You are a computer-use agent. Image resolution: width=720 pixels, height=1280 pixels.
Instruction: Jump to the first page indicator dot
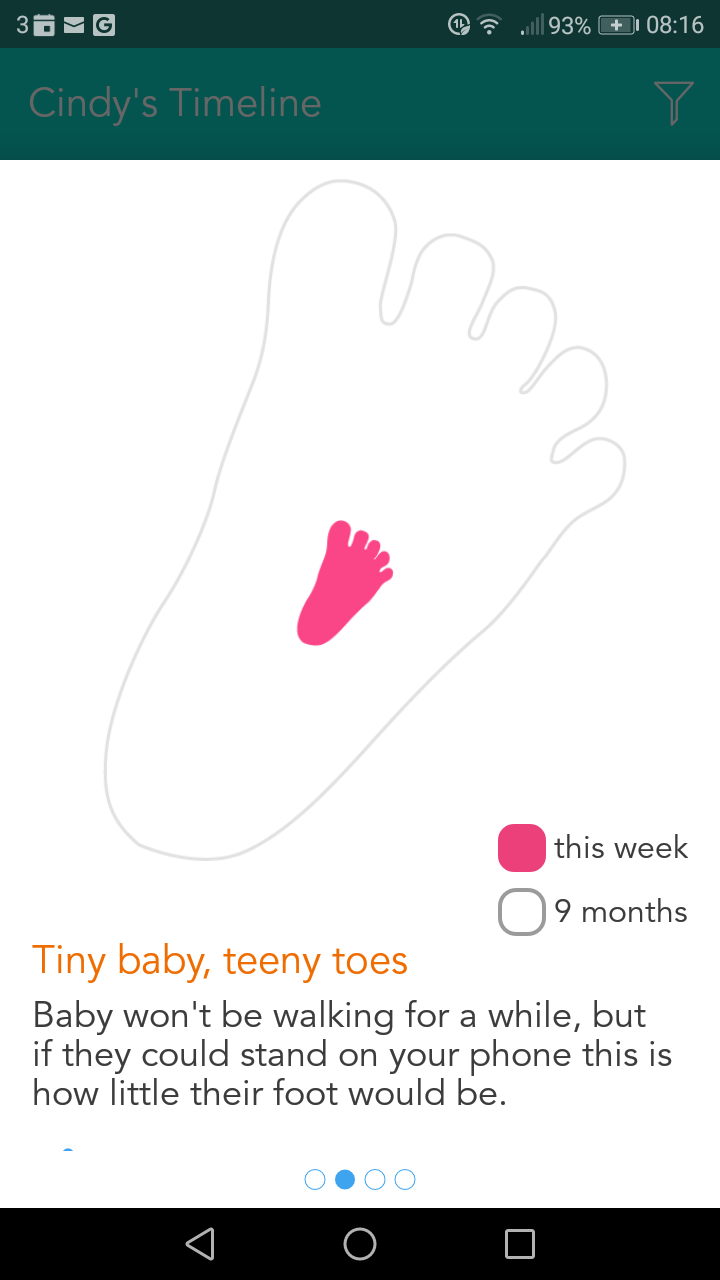[x=315, y=1180]
